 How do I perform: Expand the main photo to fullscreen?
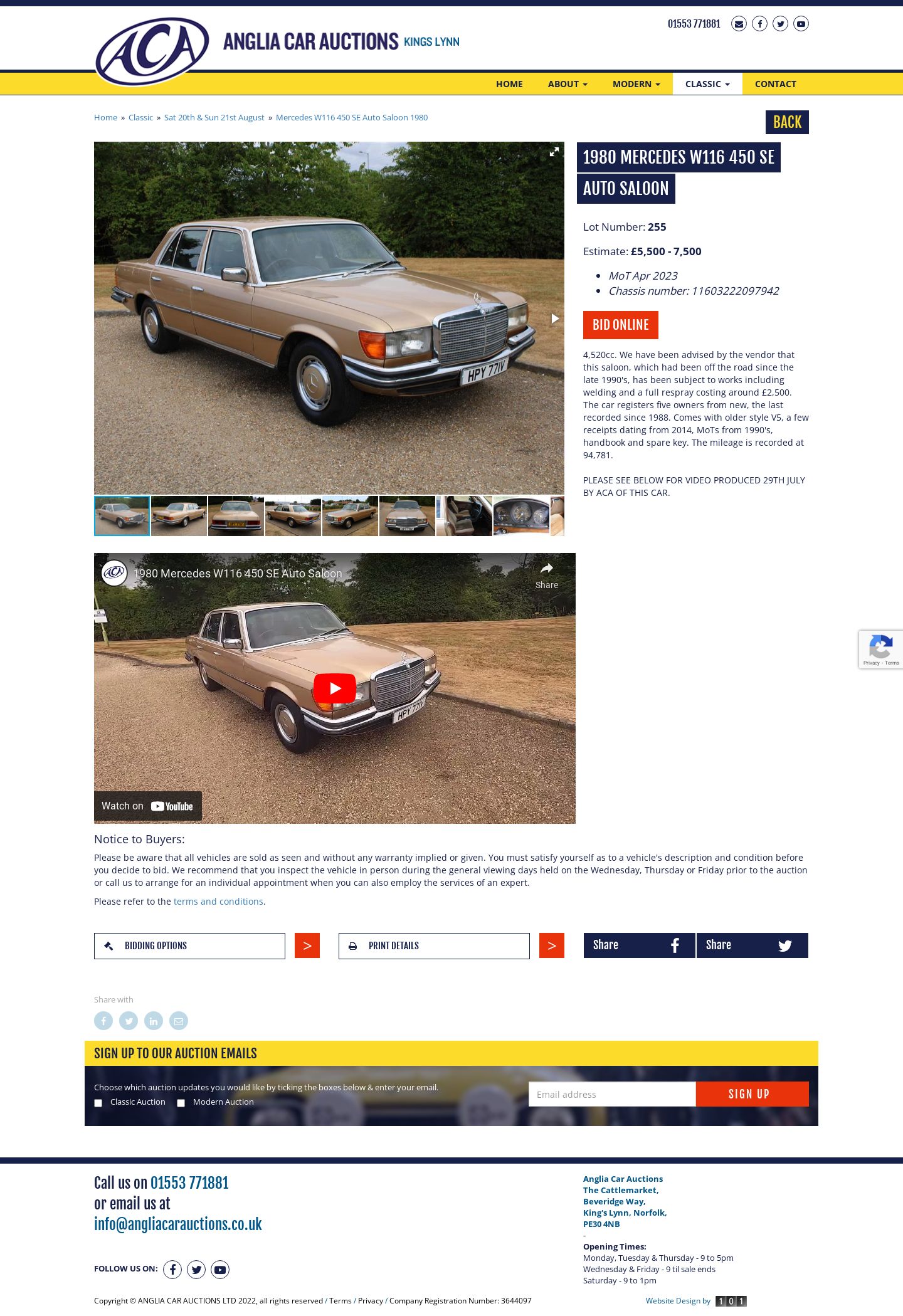[x=554, y=152]
